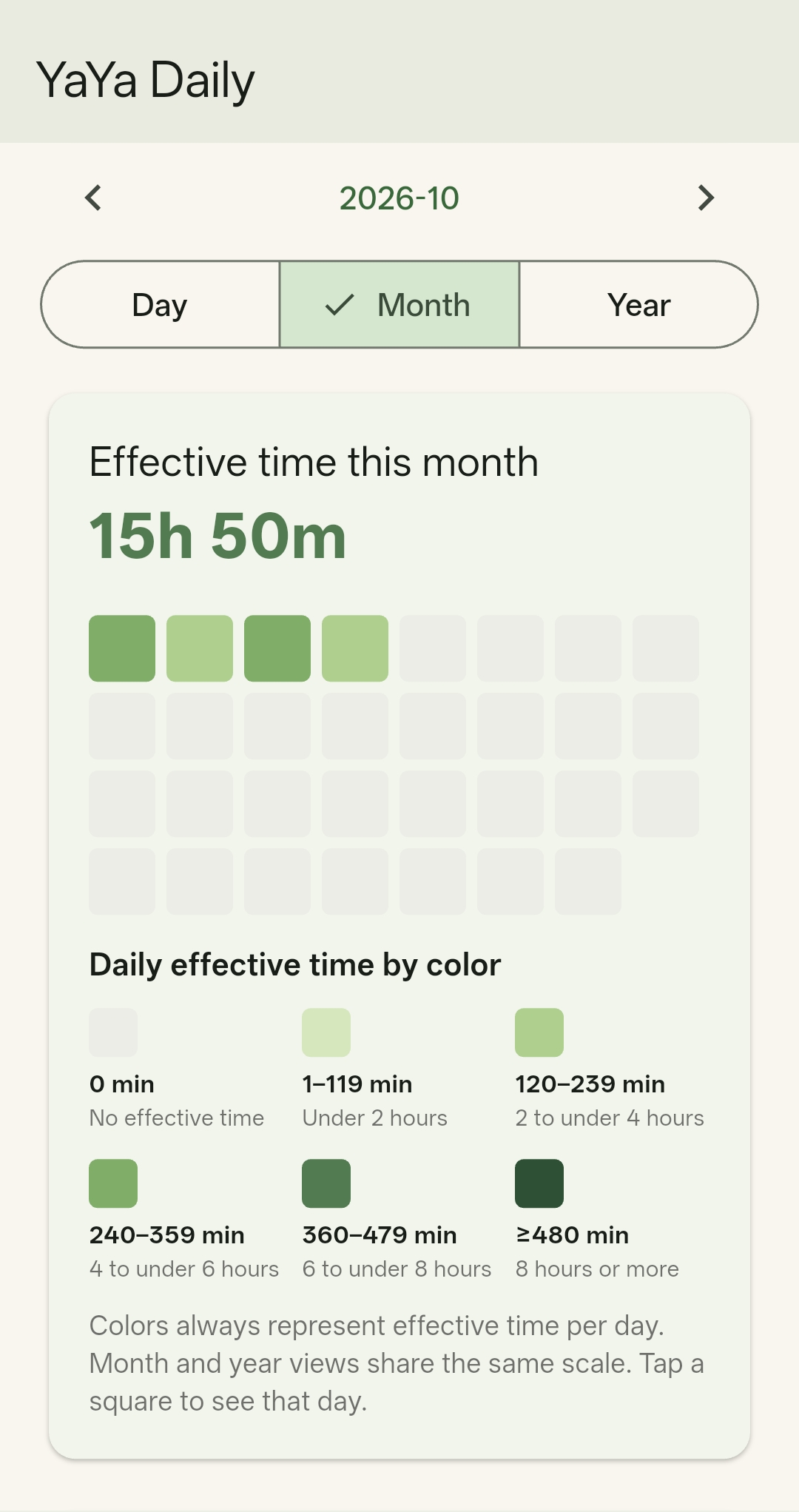This screenshot has height=1512, width=799.
Task: Select the Month segment
Action: pos(399,304)
